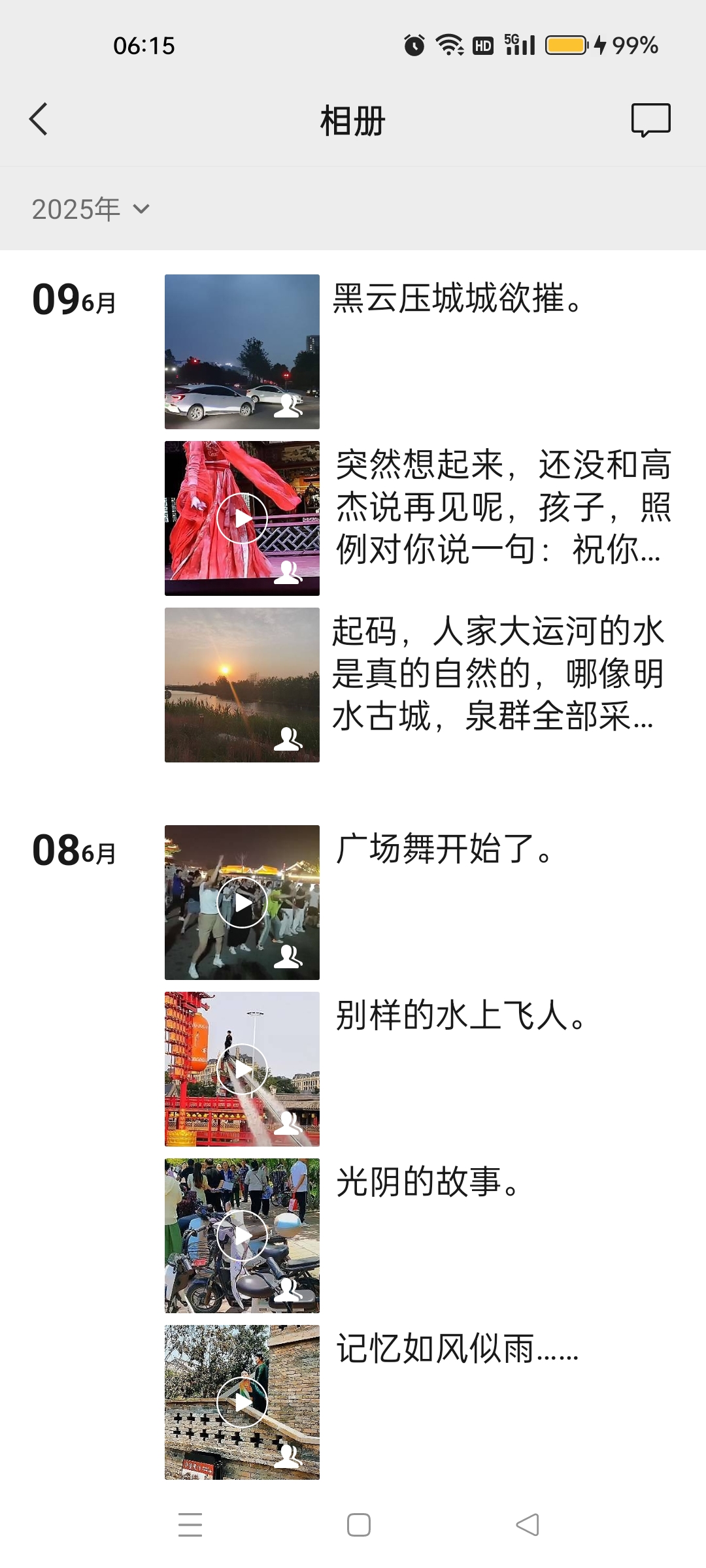The height and width of the screenshot is (1568, 706).
Task: Play the 记忆如风似雨 video
Action: 242,1402
